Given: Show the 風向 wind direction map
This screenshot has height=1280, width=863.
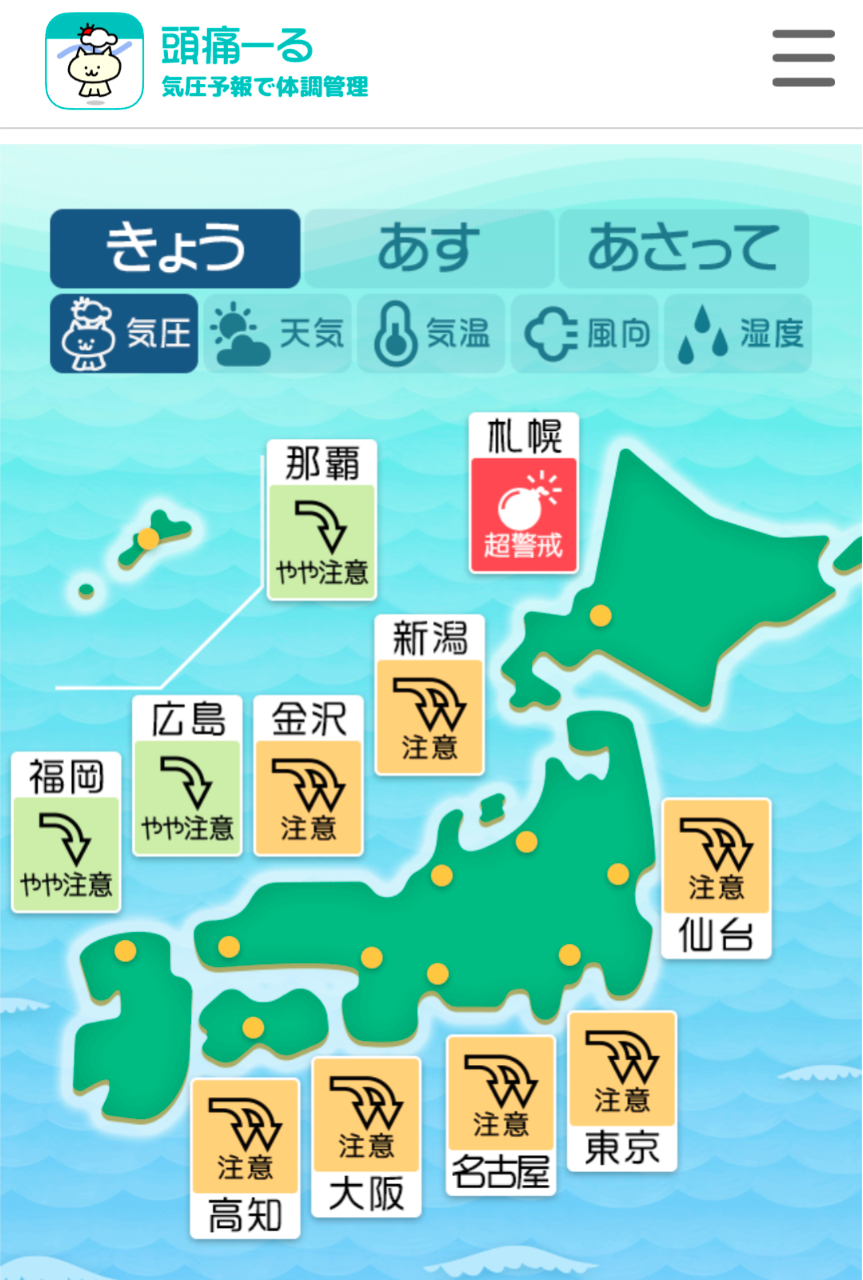Looking at the screenshot, I should (585, 334).
